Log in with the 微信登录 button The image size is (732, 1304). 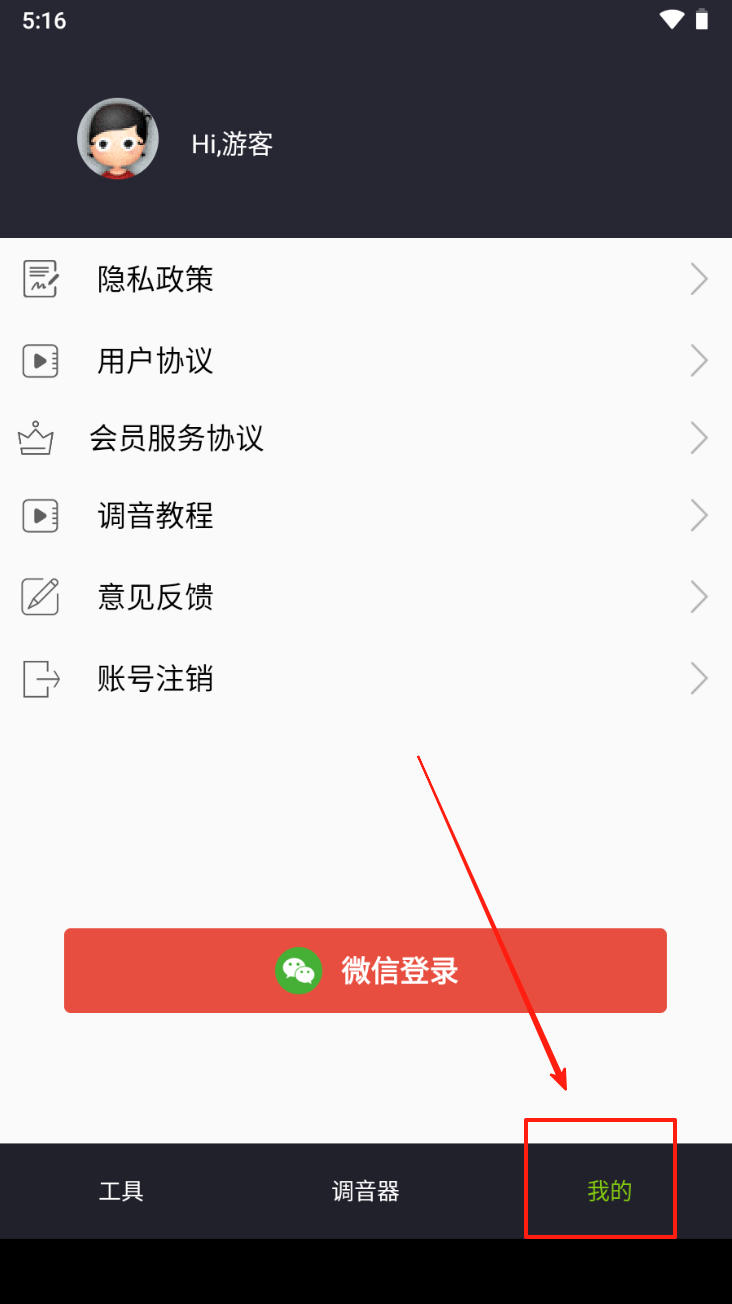pyautogui.click(x=365, y=970)
